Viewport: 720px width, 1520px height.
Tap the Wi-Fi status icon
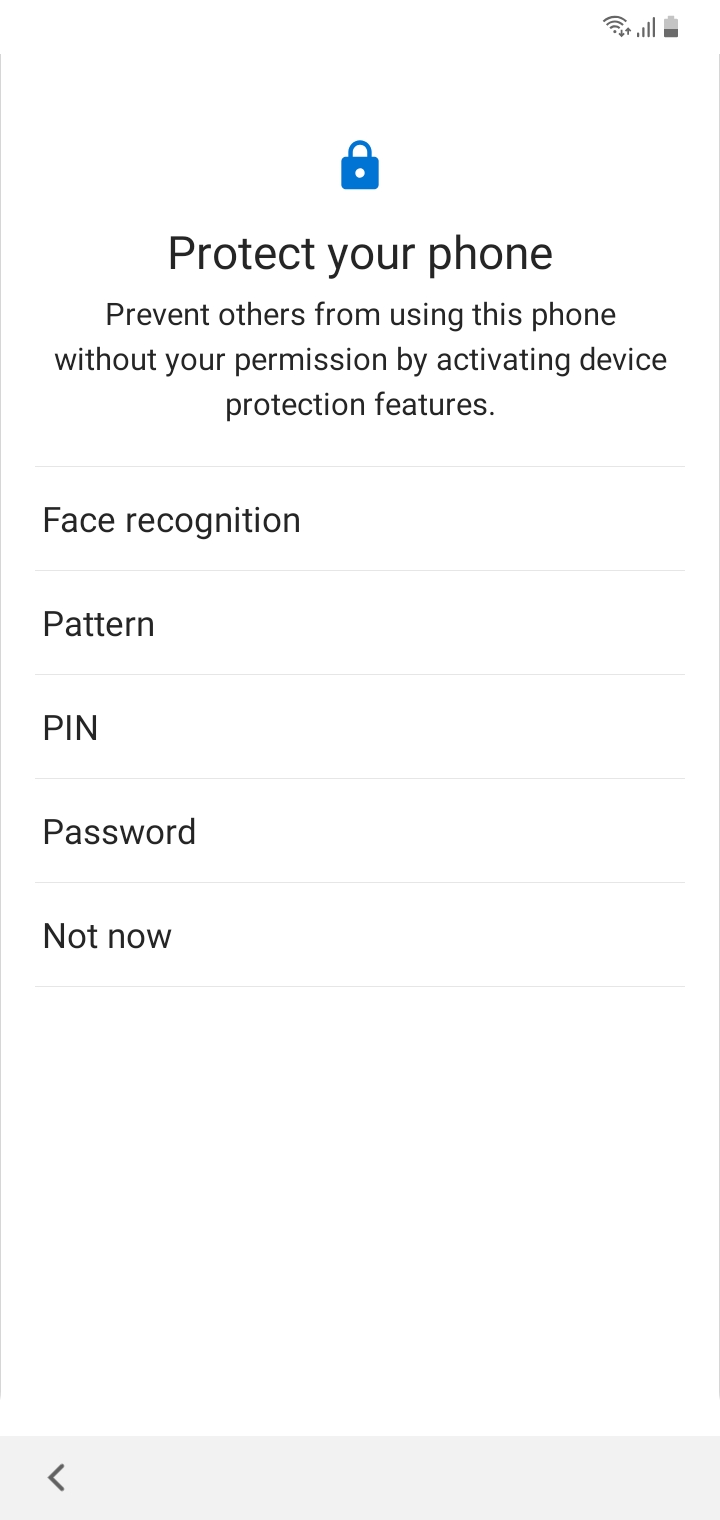click(x=613, y=26)
